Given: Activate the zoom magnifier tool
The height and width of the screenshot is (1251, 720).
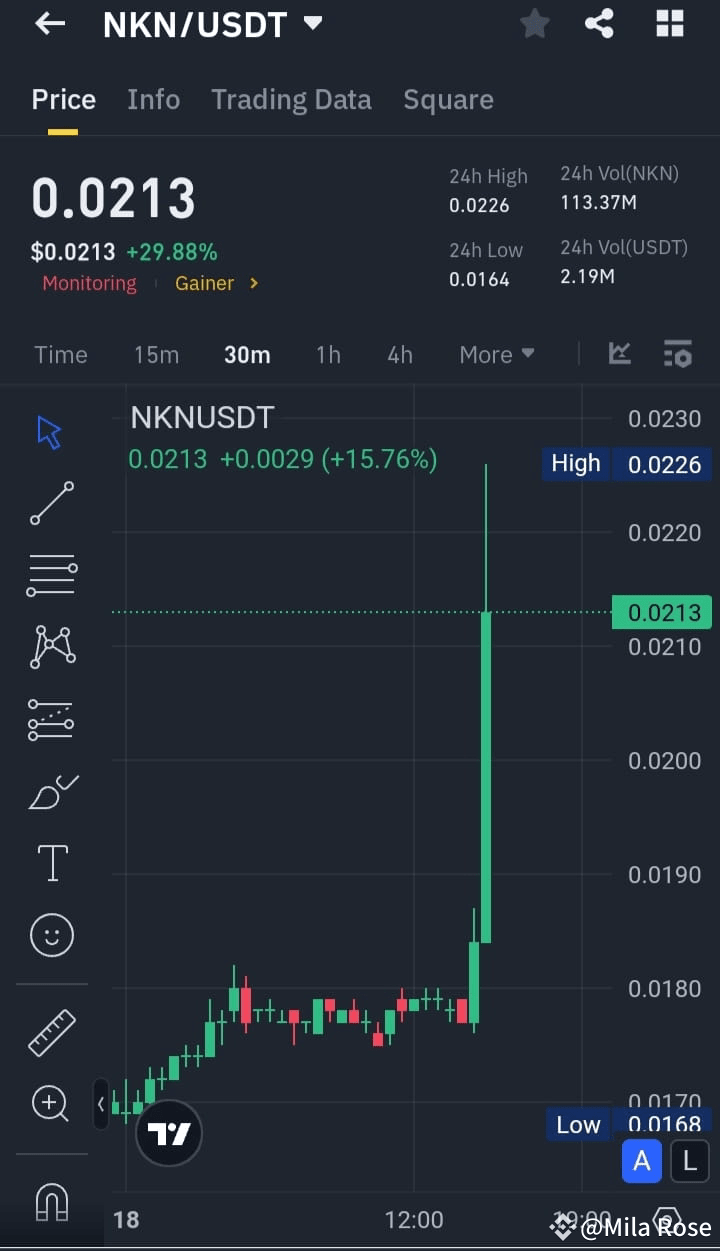Looking at the screenshot, I should click(x=51, y=1102).
